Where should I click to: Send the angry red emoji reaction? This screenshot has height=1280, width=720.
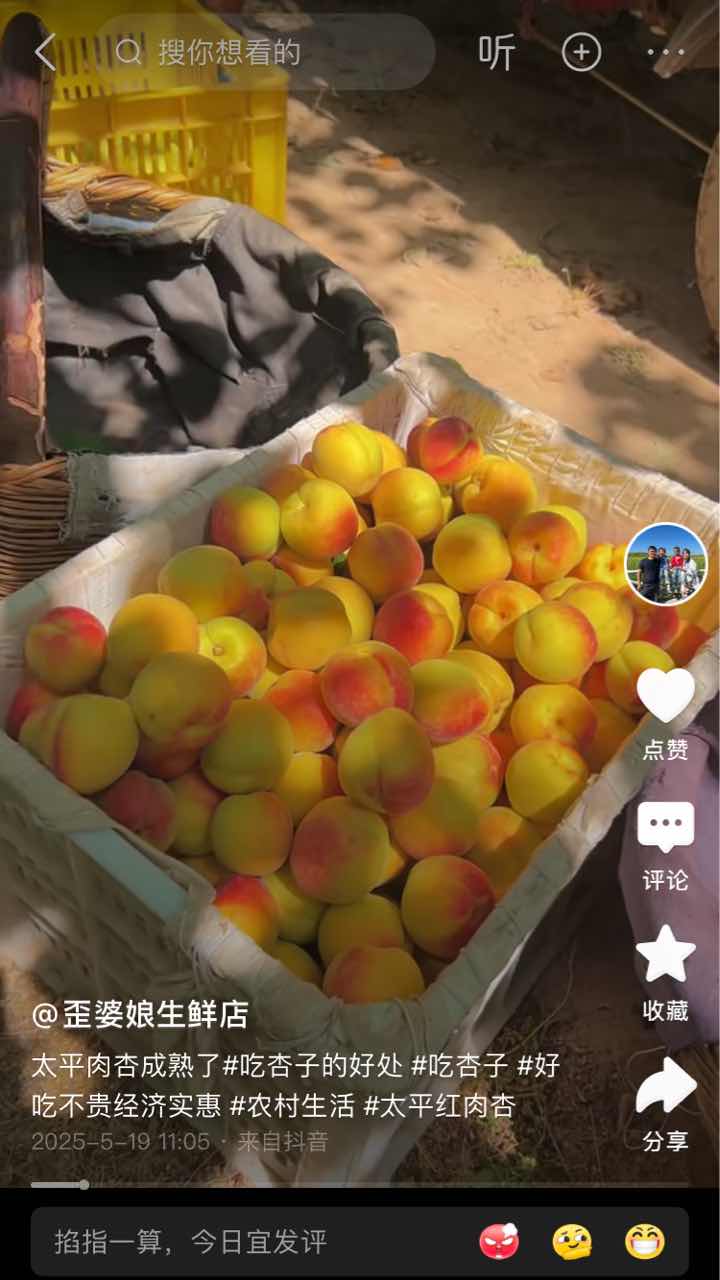coord(499,1242)
